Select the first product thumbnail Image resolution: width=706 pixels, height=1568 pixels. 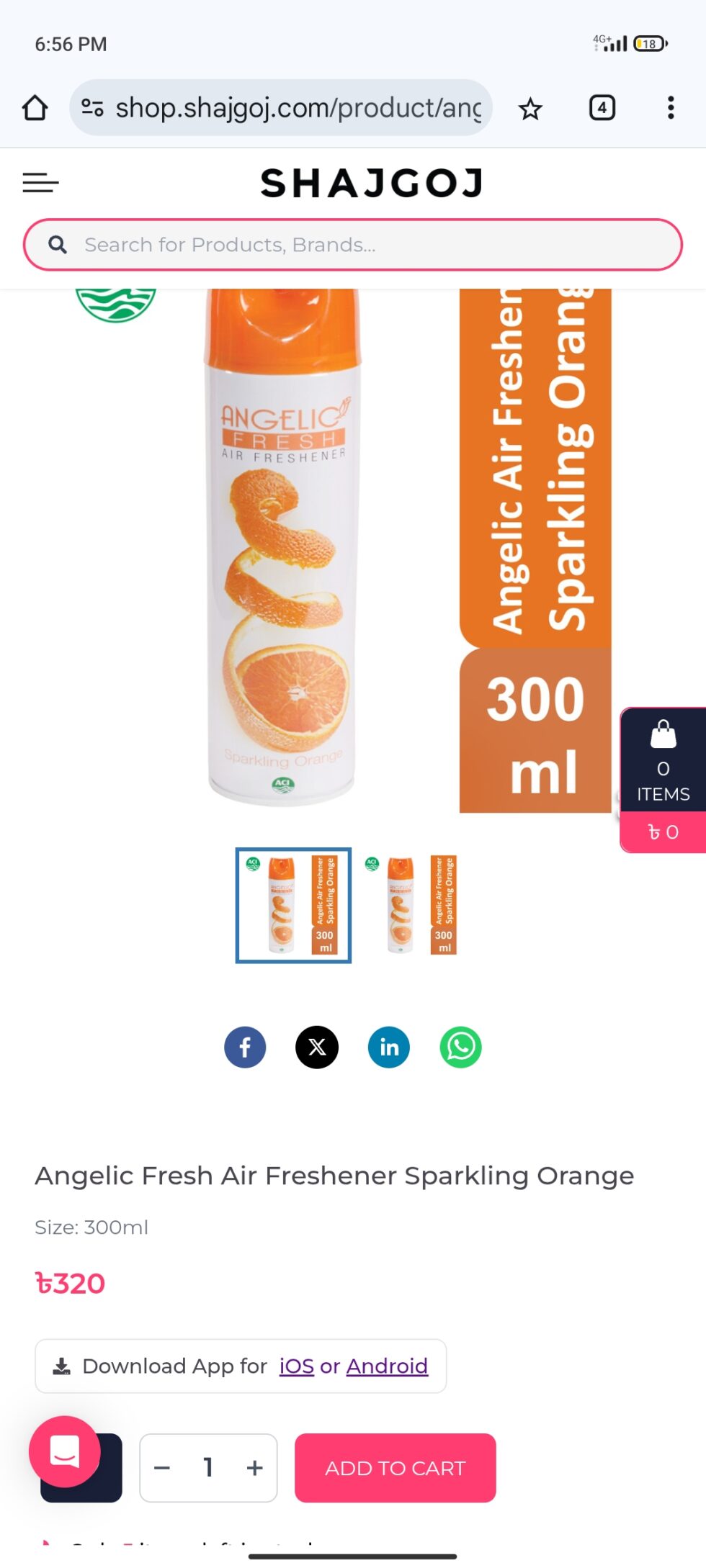coord(293,905)
